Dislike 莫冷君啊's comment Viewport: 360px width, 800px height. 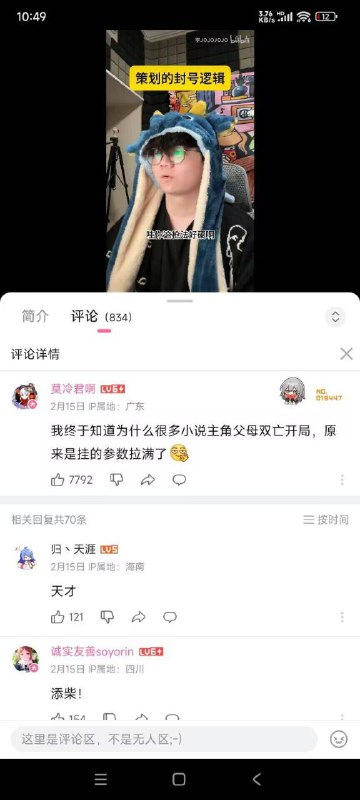116,480
